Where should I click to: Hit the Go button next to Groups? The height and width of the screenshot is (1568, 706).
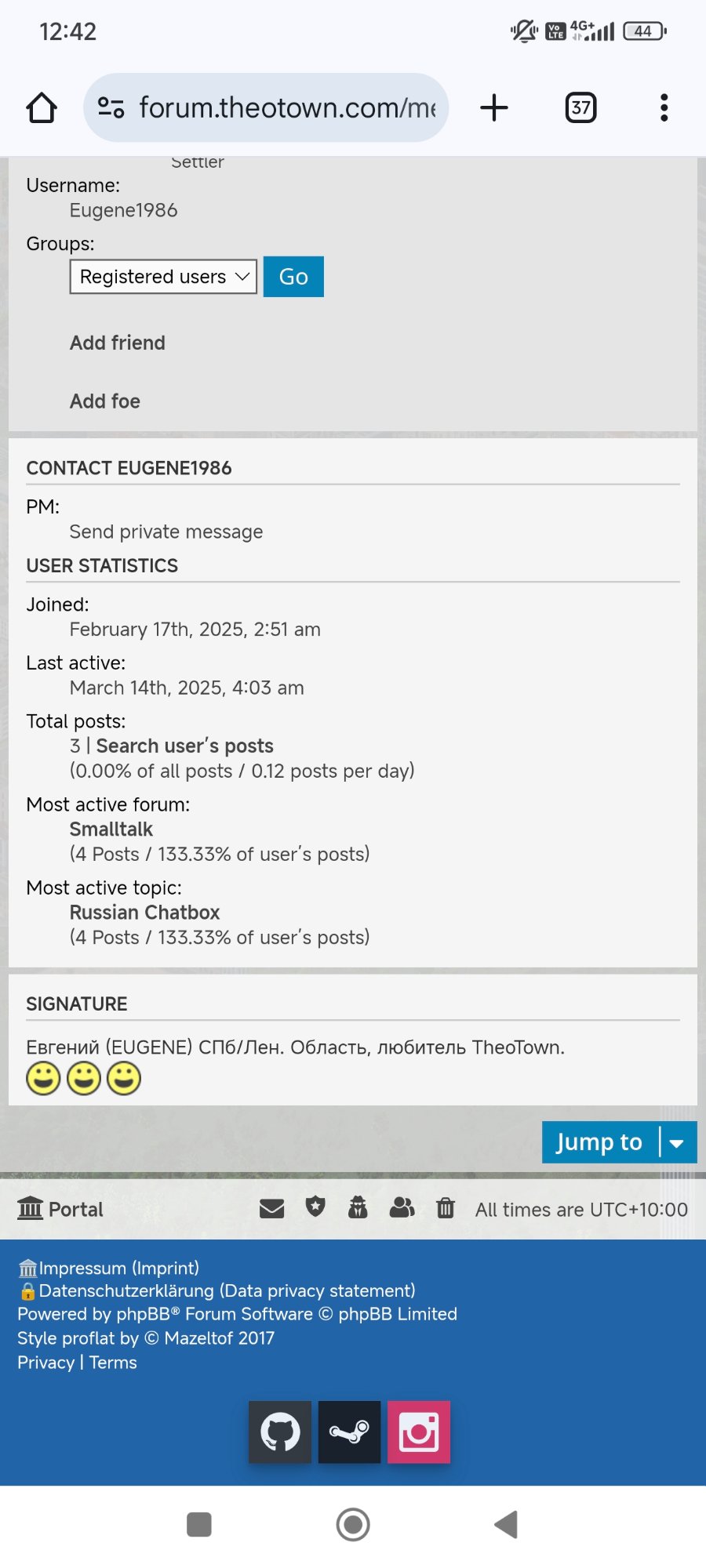point(293,277)
